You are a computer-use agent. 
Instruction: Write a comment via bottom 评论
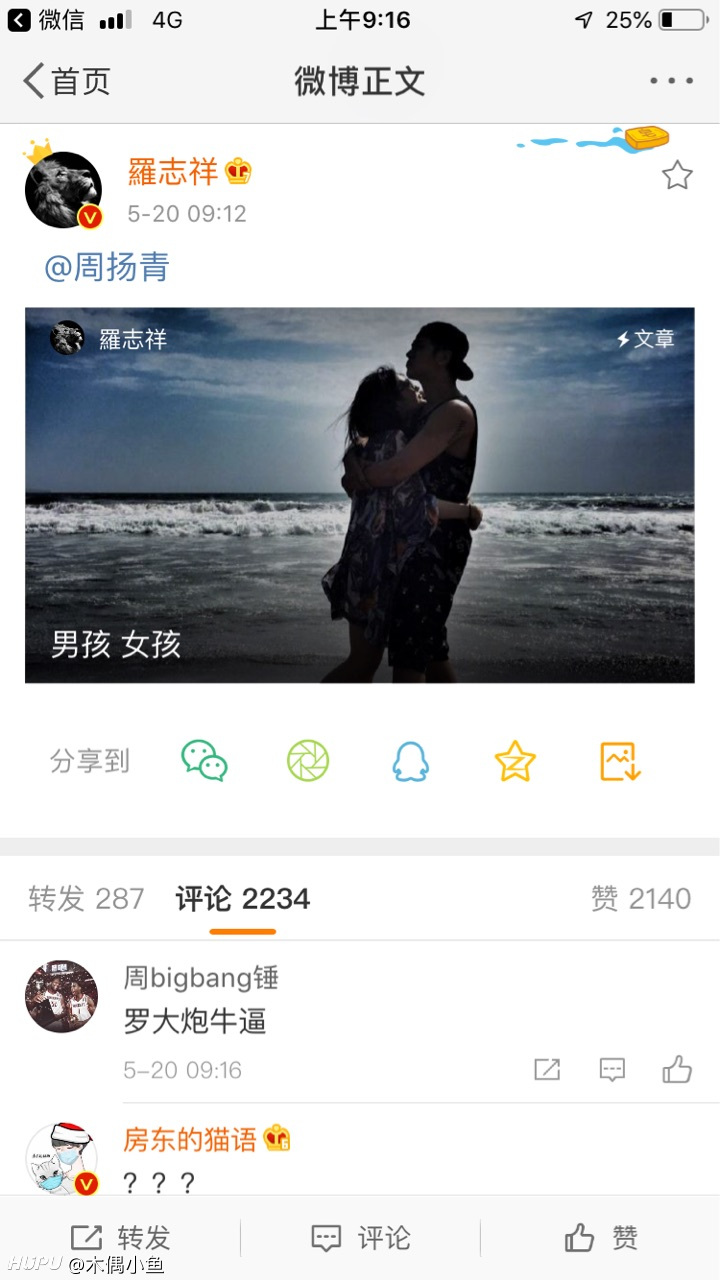pos(360,1238)
